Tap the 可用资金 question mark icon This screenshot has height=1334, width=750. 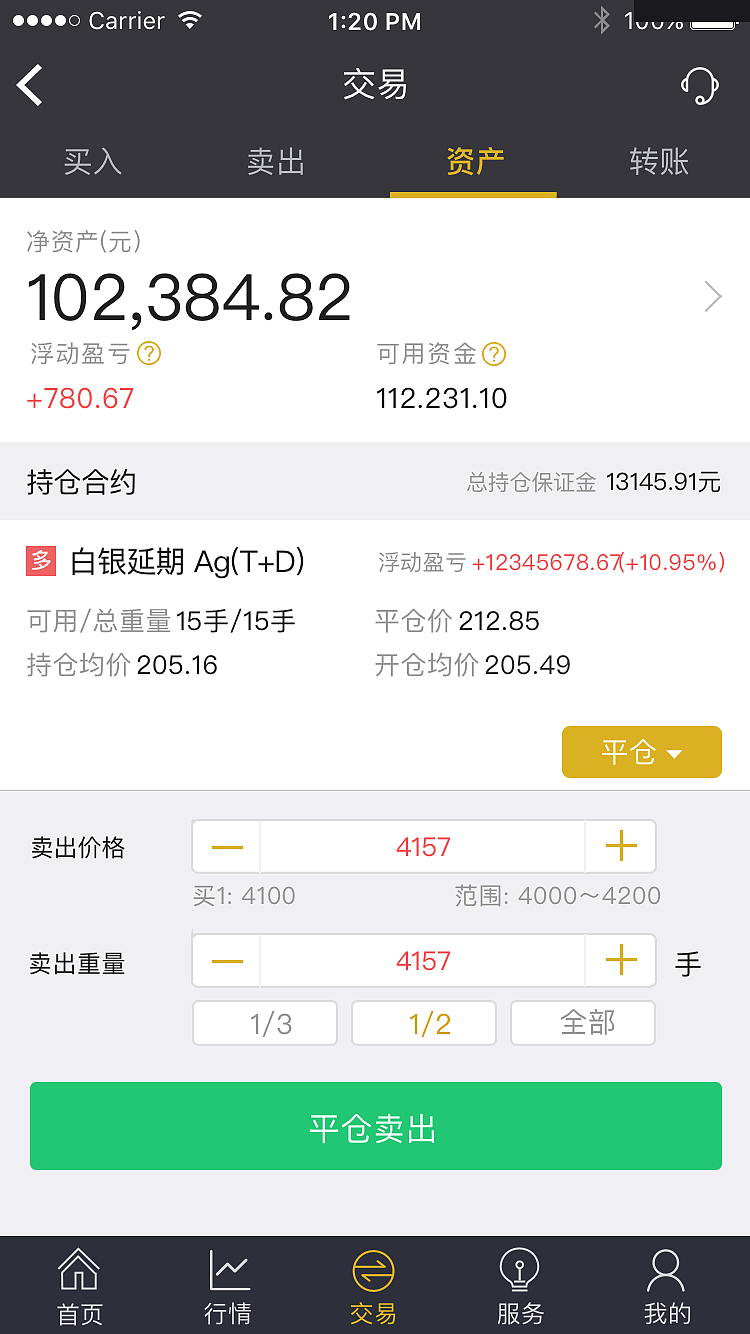tap(493, 354)
